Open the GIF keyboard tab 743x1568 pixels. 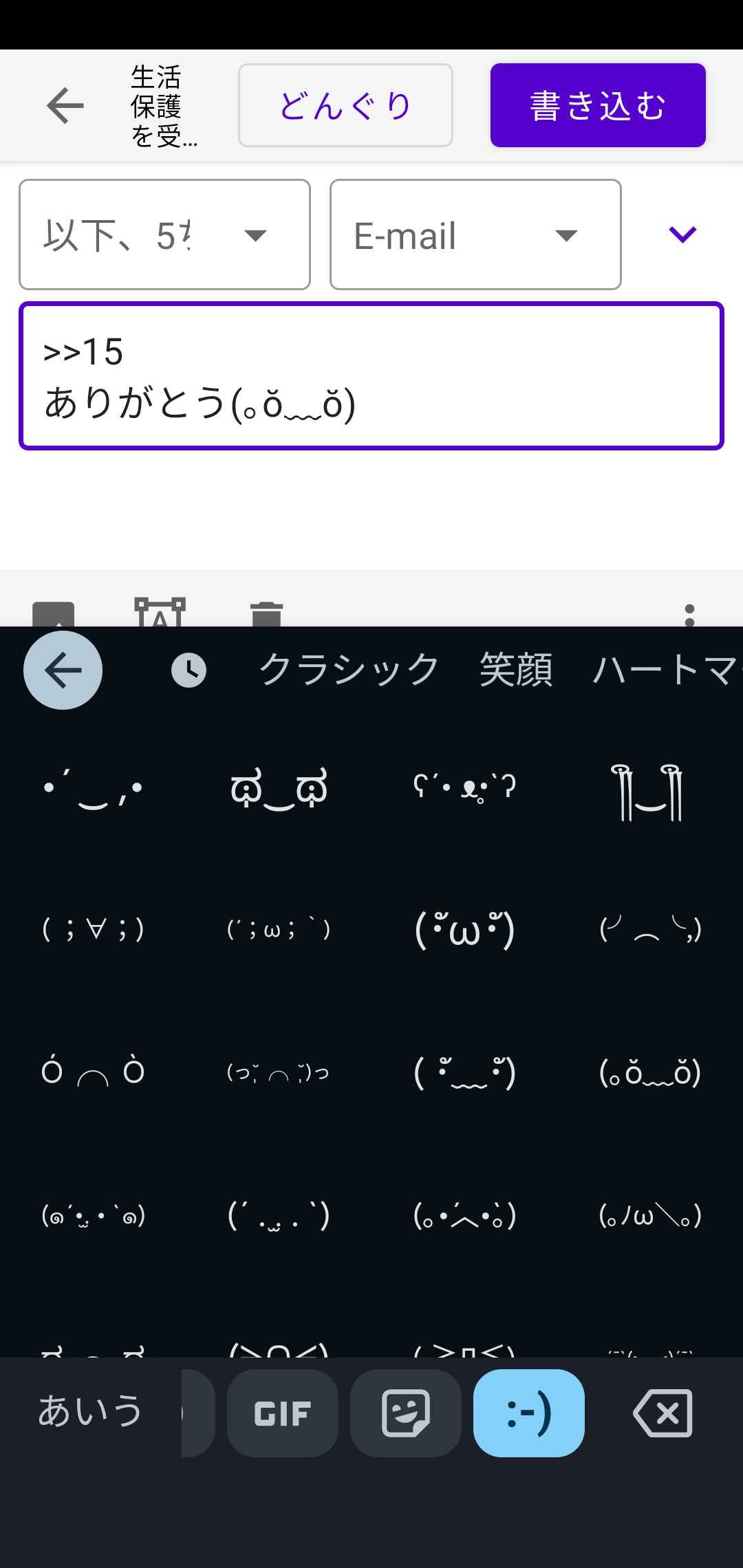point(282,1413)
